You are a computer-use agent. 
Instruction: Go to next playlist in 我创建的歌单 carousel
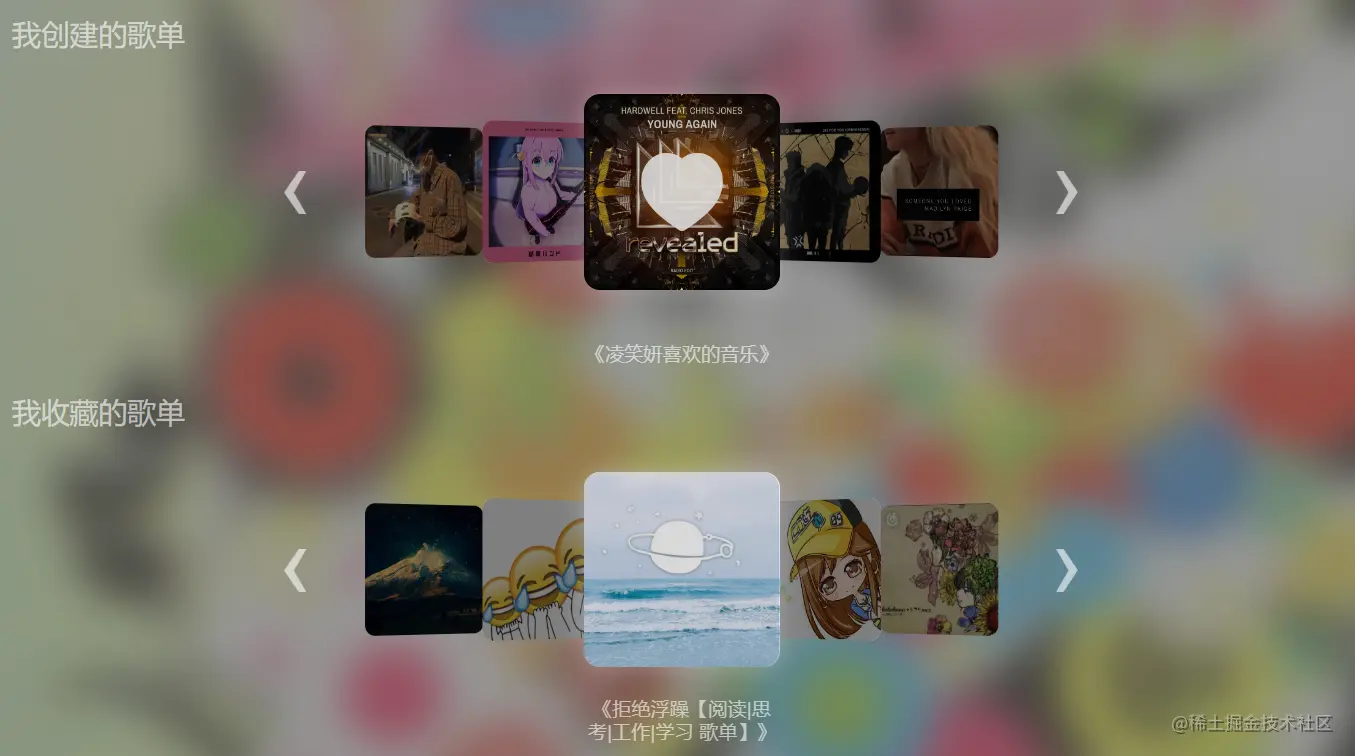pos(1066,192)
